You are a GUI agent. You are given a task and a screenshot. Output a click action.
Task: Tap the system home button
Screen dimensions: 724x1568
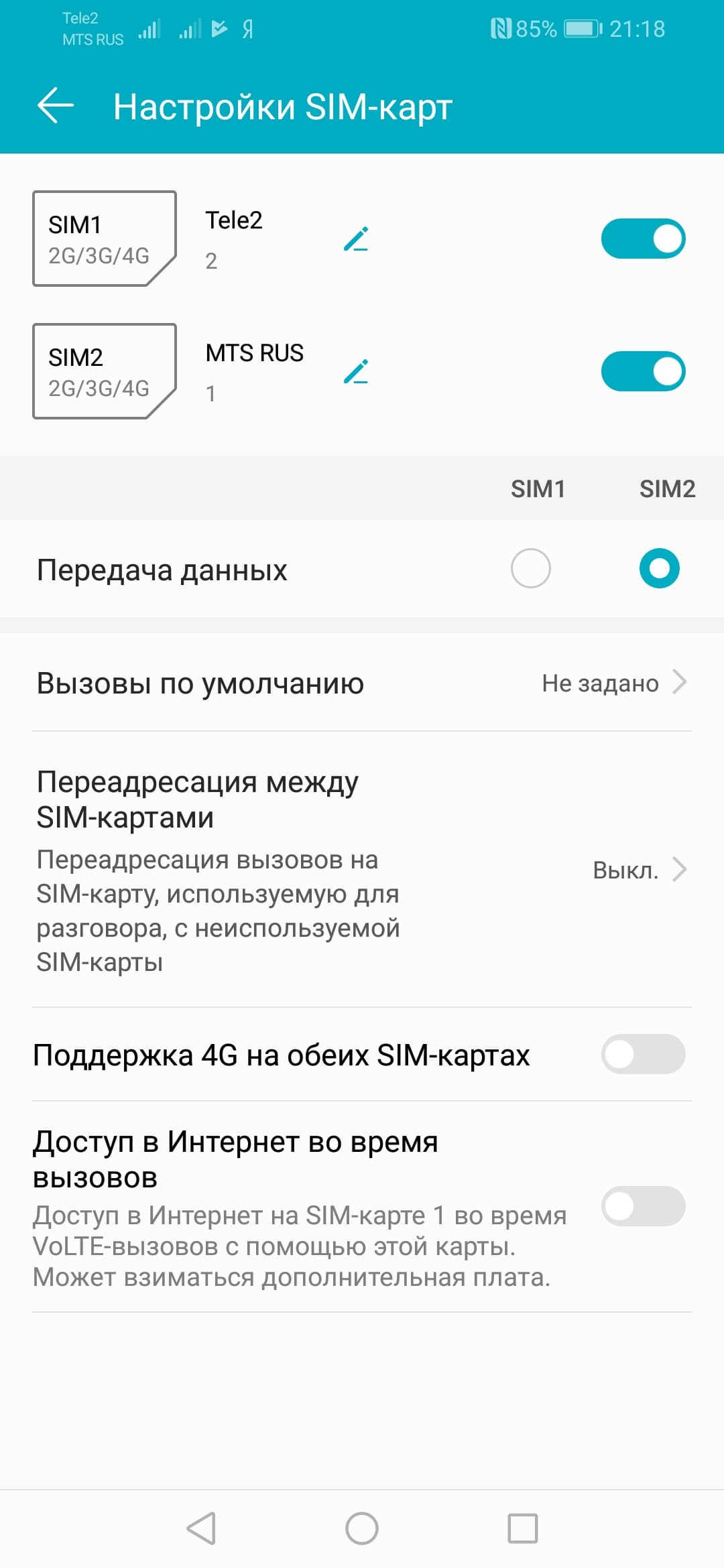(362, 1528)
